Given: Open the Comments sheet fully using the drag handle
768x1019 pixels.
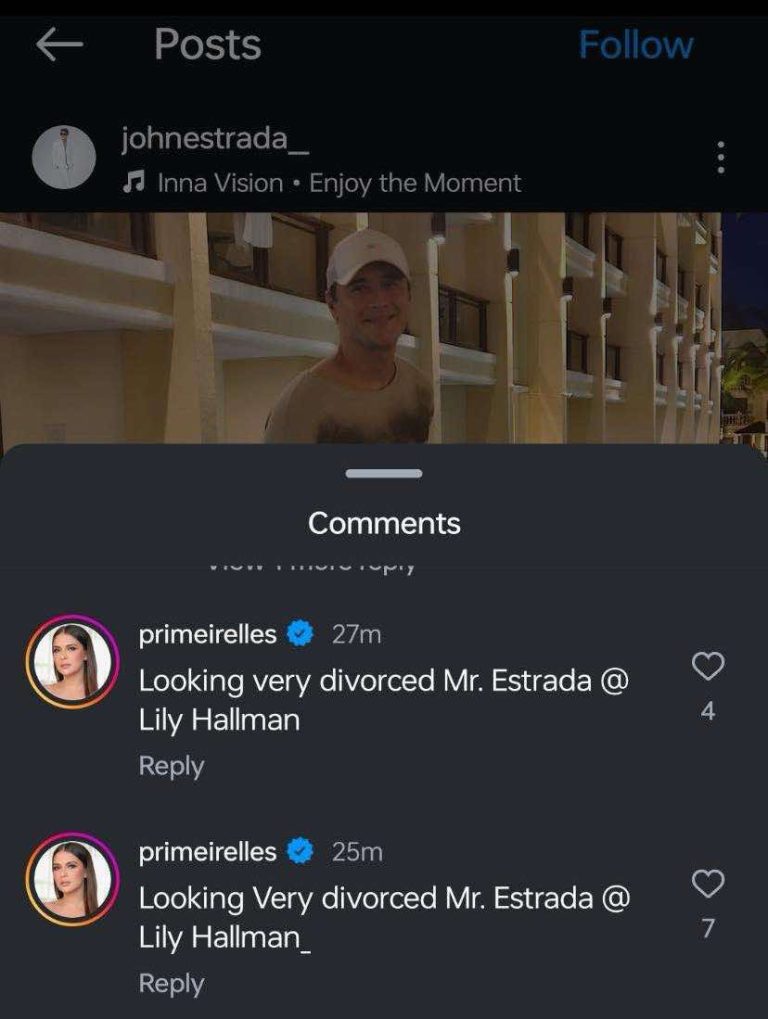Looking at the screenshot, I should 384,472.
